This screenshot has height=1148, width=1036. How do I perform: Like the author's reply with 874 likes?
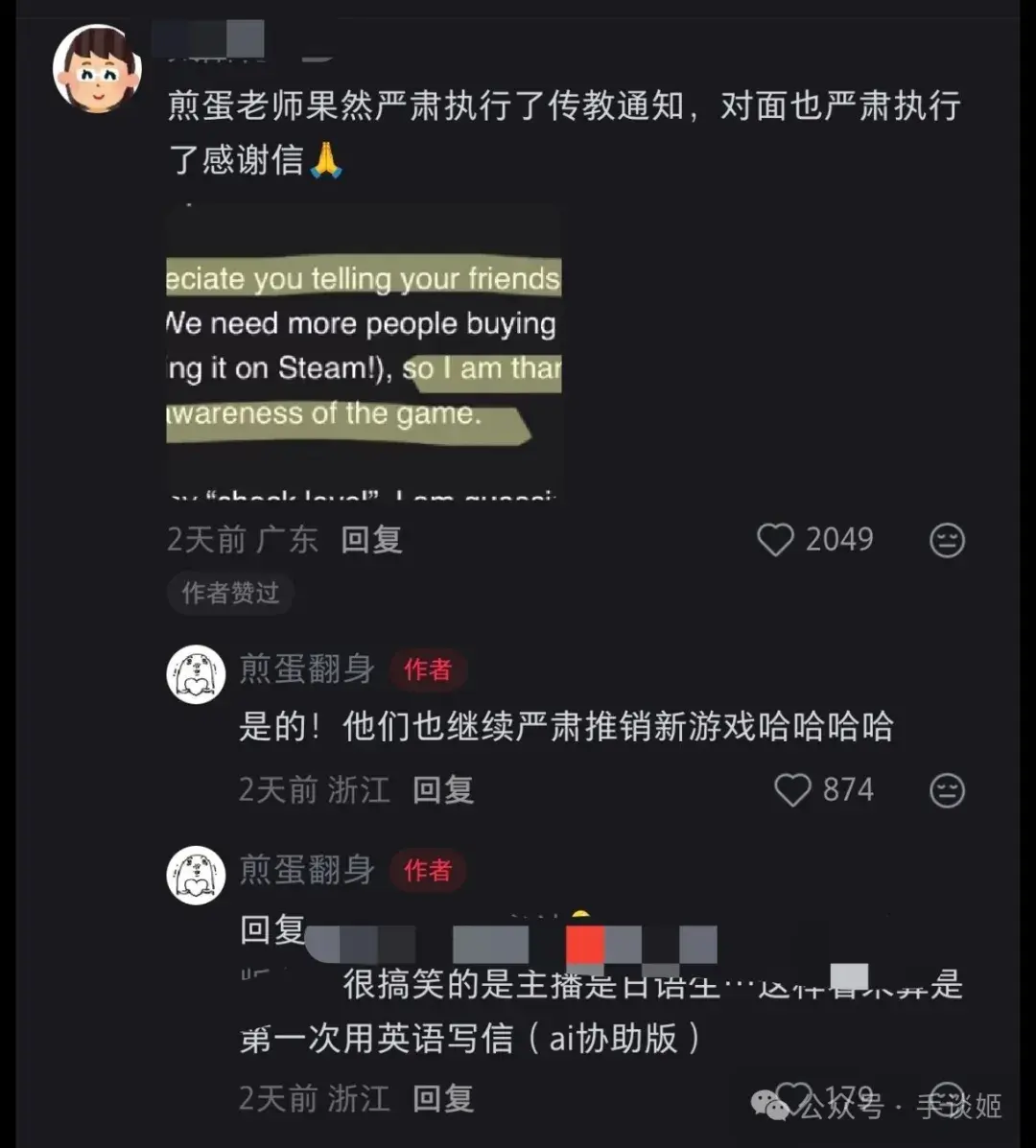792,790
